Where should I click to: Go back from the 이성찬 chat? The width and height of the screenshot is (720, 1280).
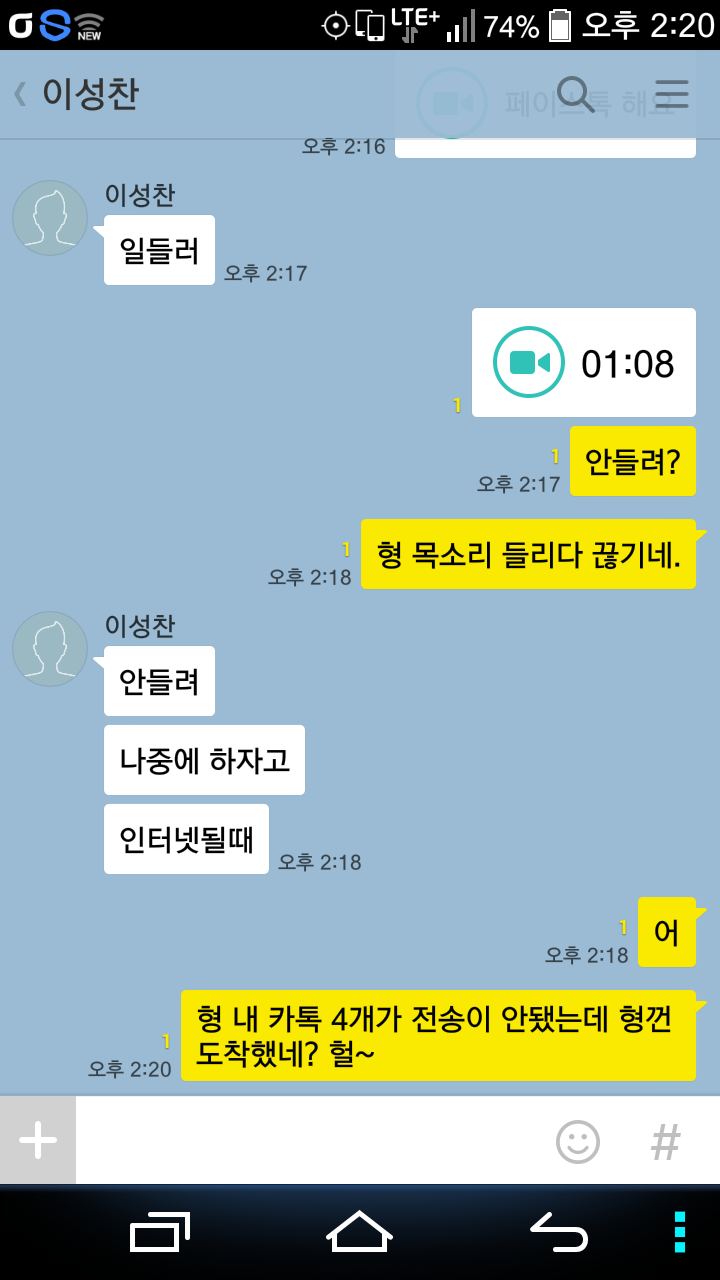(20, 94)
